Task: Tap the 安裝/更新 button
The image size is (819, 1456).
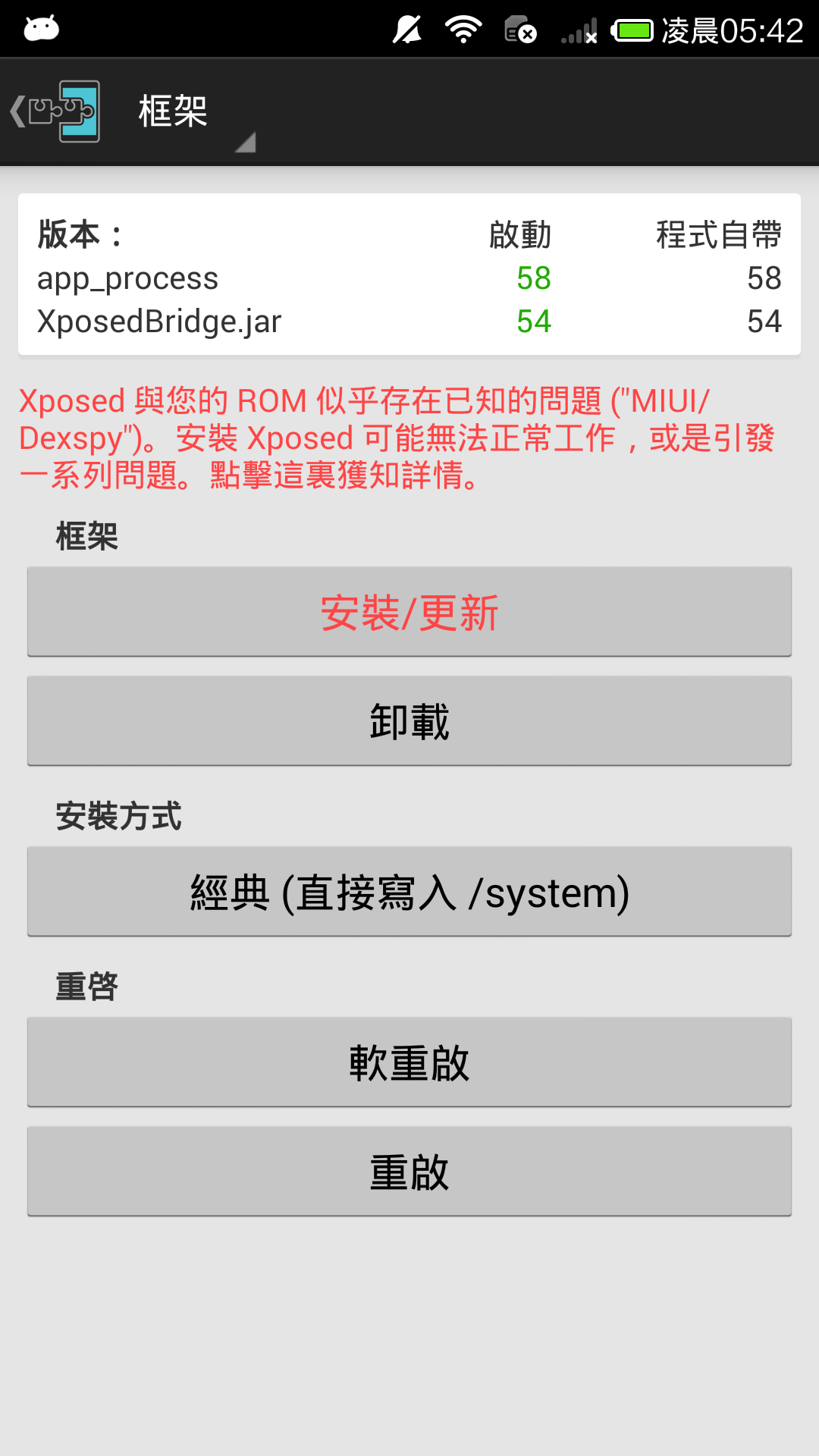Action: click(409, 612)
